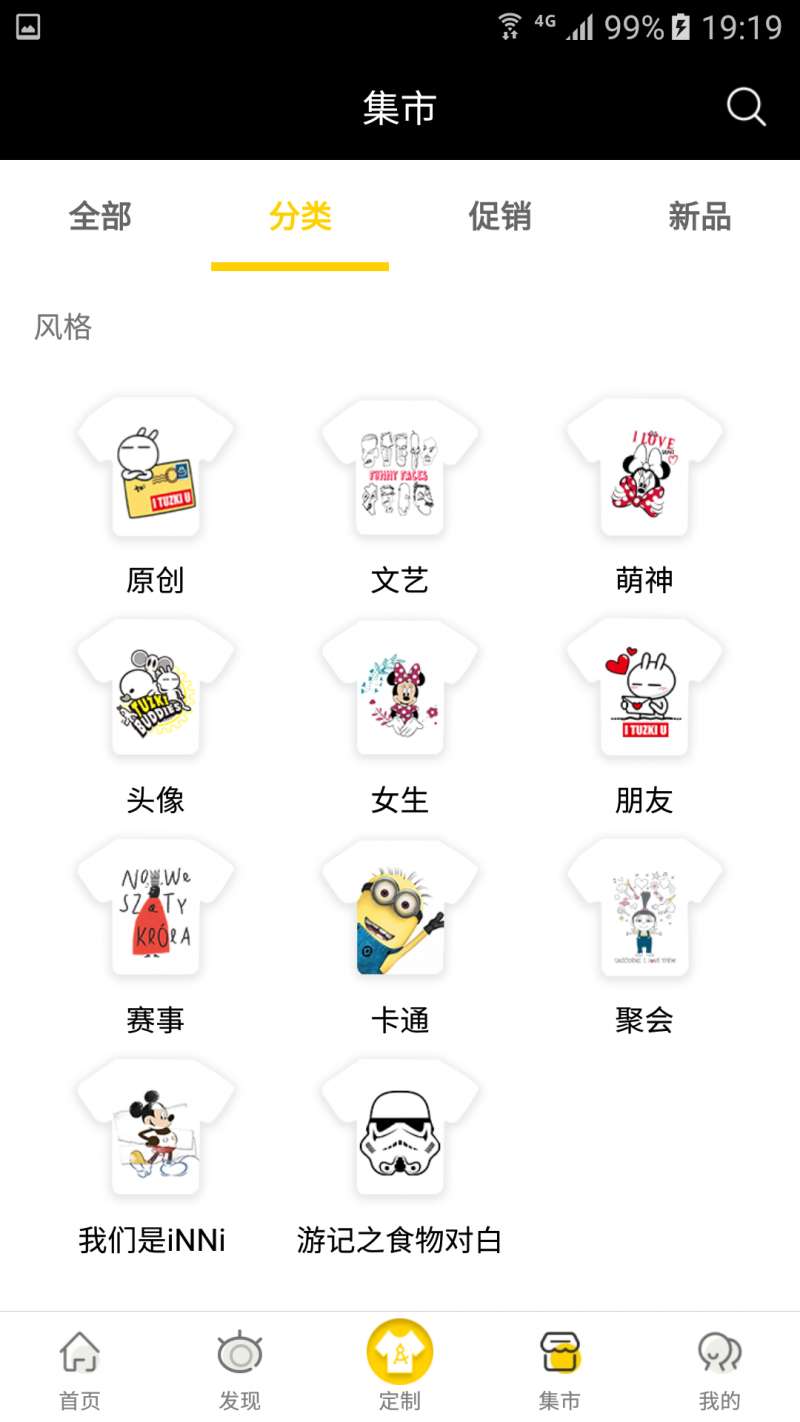Open the 原创 style category
Screen dimensions: 800x1422
click(155, 497)
